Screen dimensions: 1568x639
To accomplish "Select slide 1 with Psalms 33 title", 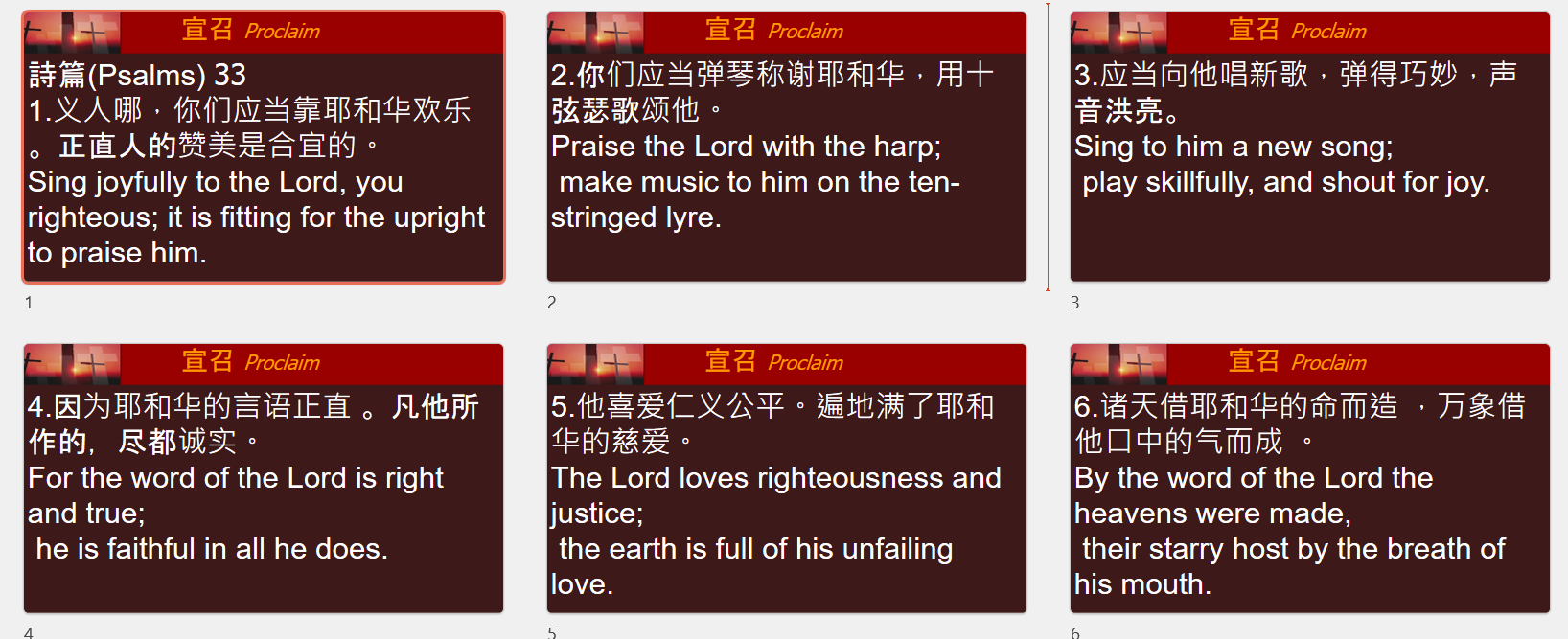I will (x=264, y=148).
